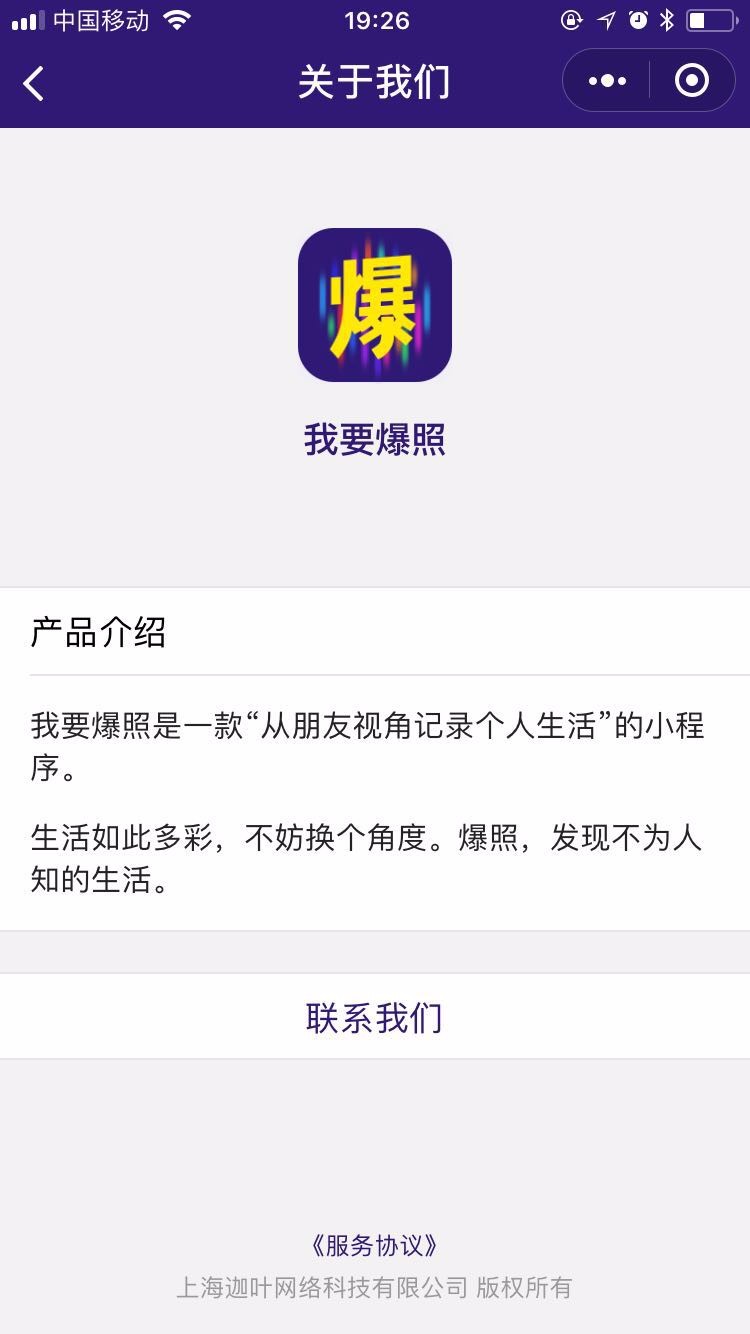Open the 《服务协议》 link
Viewport: 750px width, 1334px height.
click(x=375, y=1245)
